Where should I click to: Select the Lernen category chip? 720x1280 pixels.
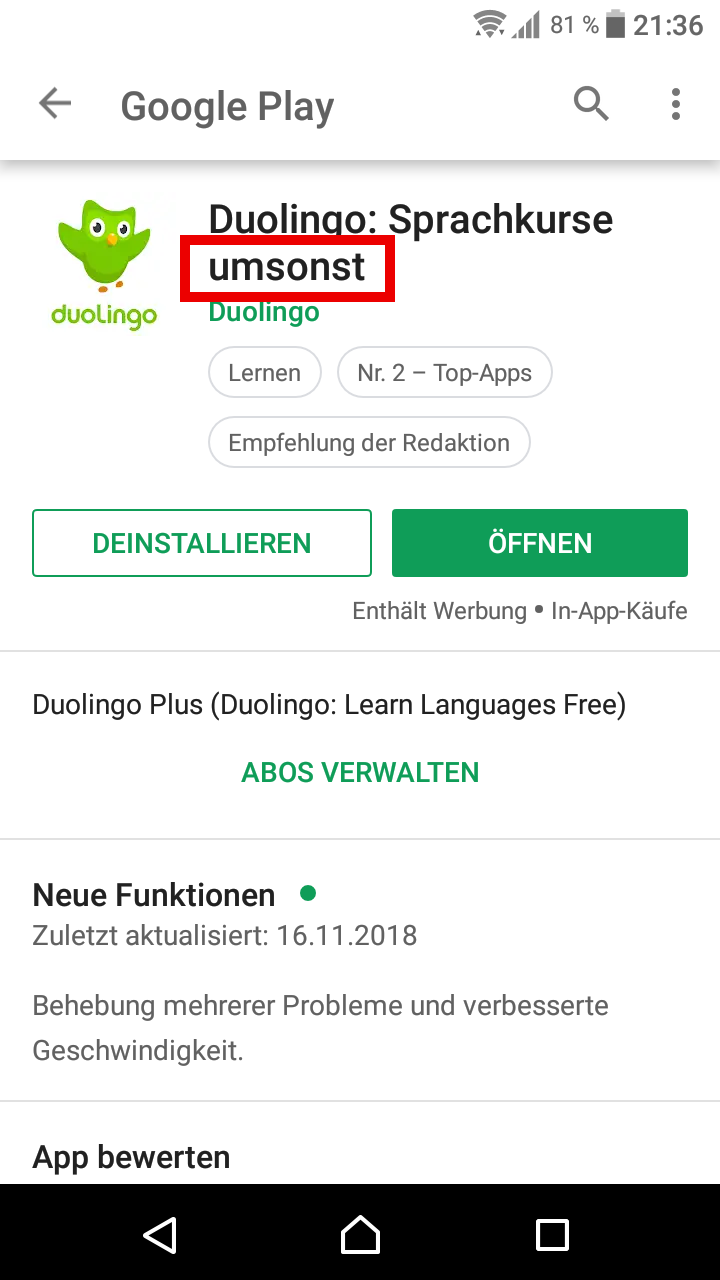[x=264, y=373]
